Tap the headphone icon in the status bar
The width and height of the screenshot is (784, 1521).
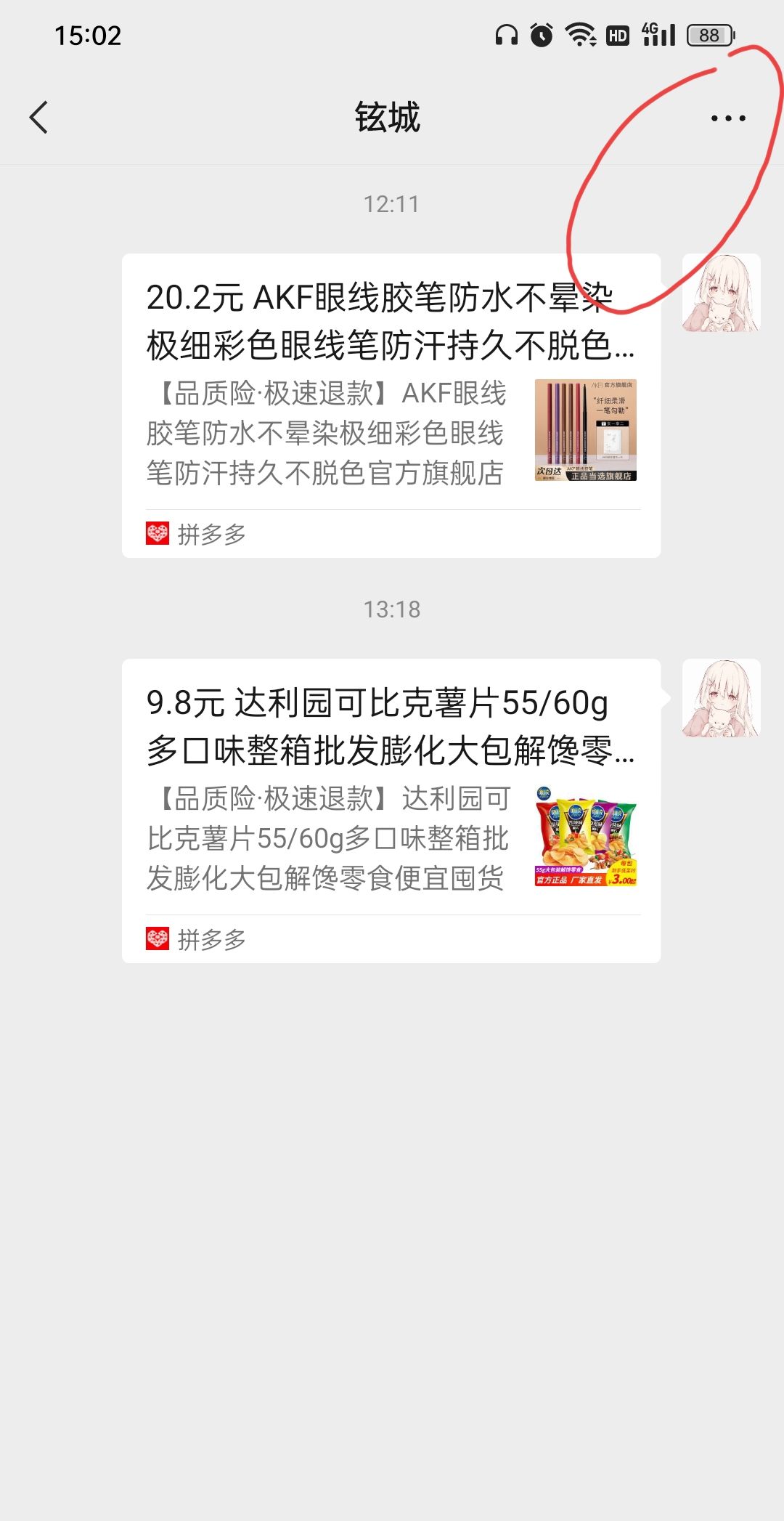click(507, 34)
